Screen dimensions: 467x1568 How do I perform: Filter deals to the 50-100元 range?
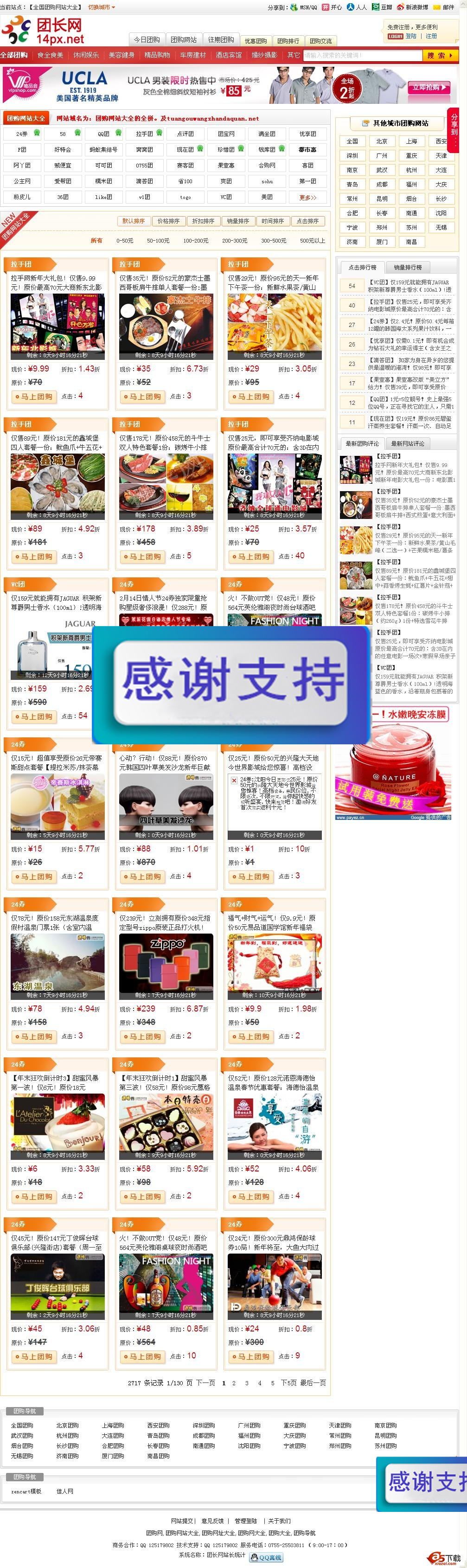coord(158,240)
